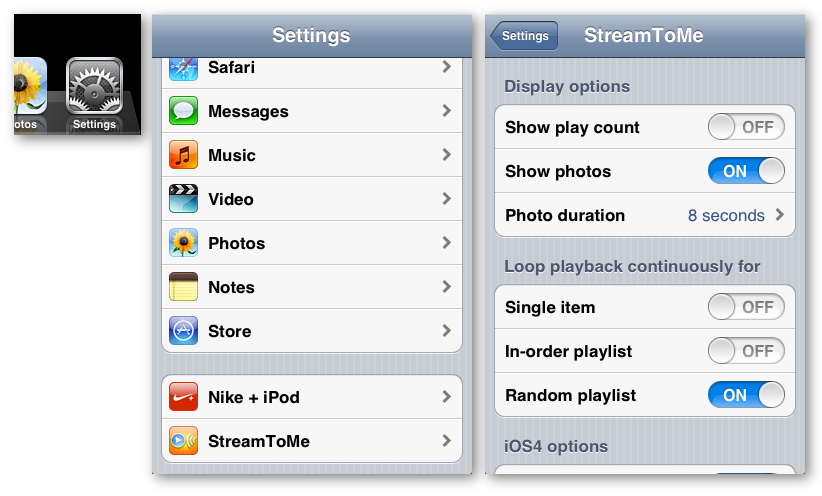Open Store settings
Screen dimensions: 822x496
pyautogui.click(x=310, y=331)
